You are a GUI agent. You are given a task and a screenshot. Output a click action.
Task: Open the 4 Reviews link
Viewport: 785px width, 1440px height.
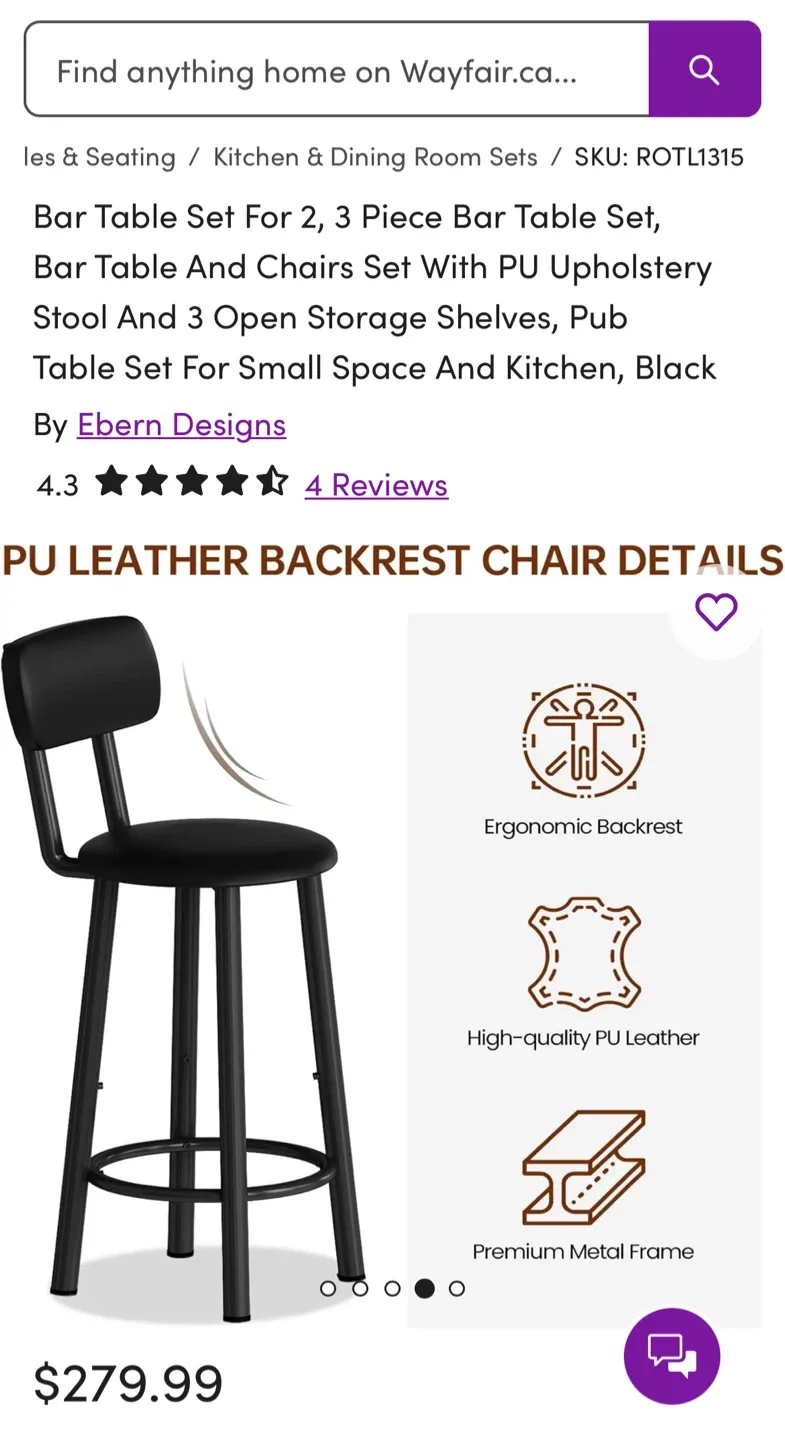[376, 485]
